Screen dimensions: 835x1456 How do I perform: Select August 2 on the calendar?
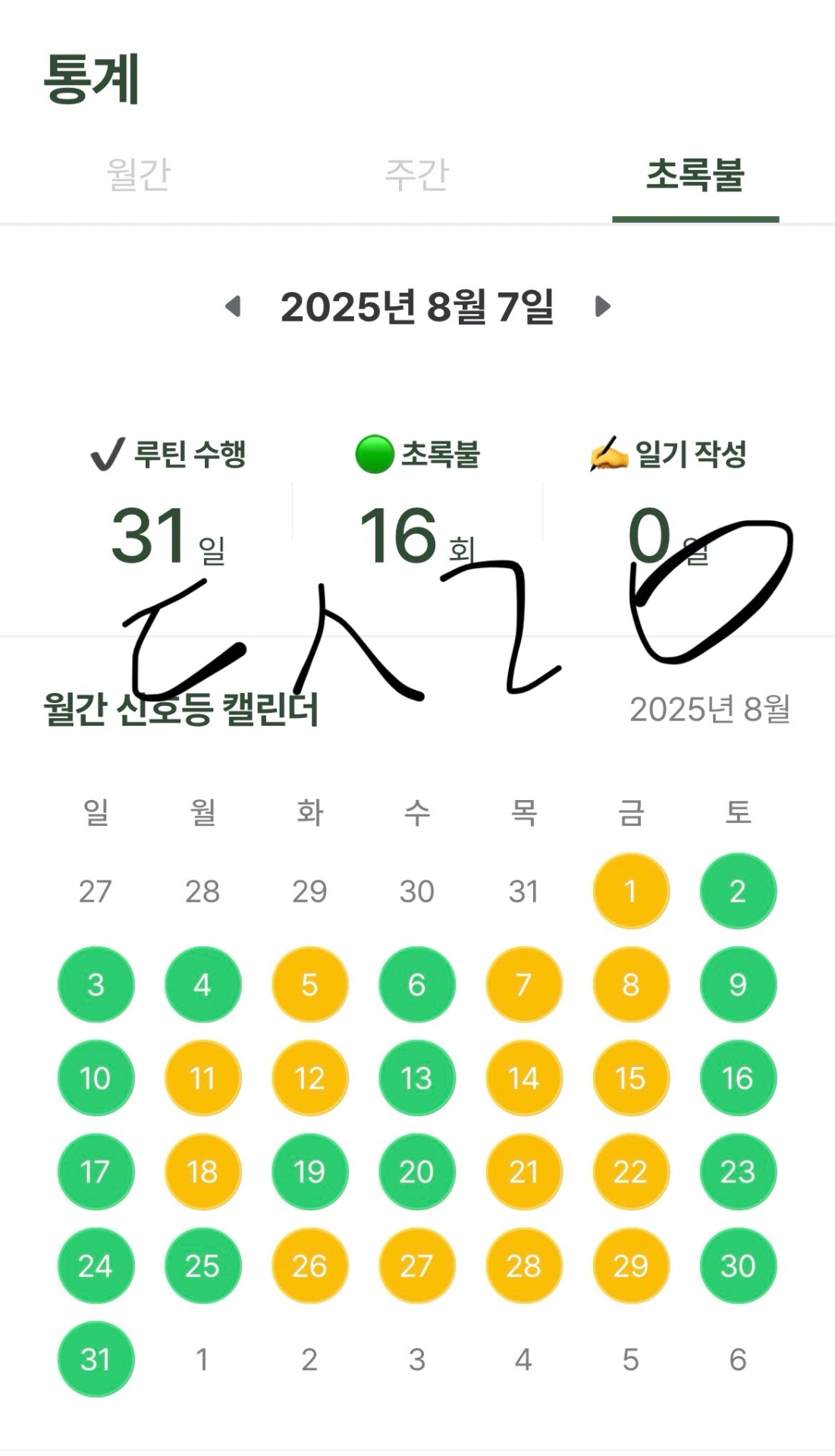[x=737, y=891]
